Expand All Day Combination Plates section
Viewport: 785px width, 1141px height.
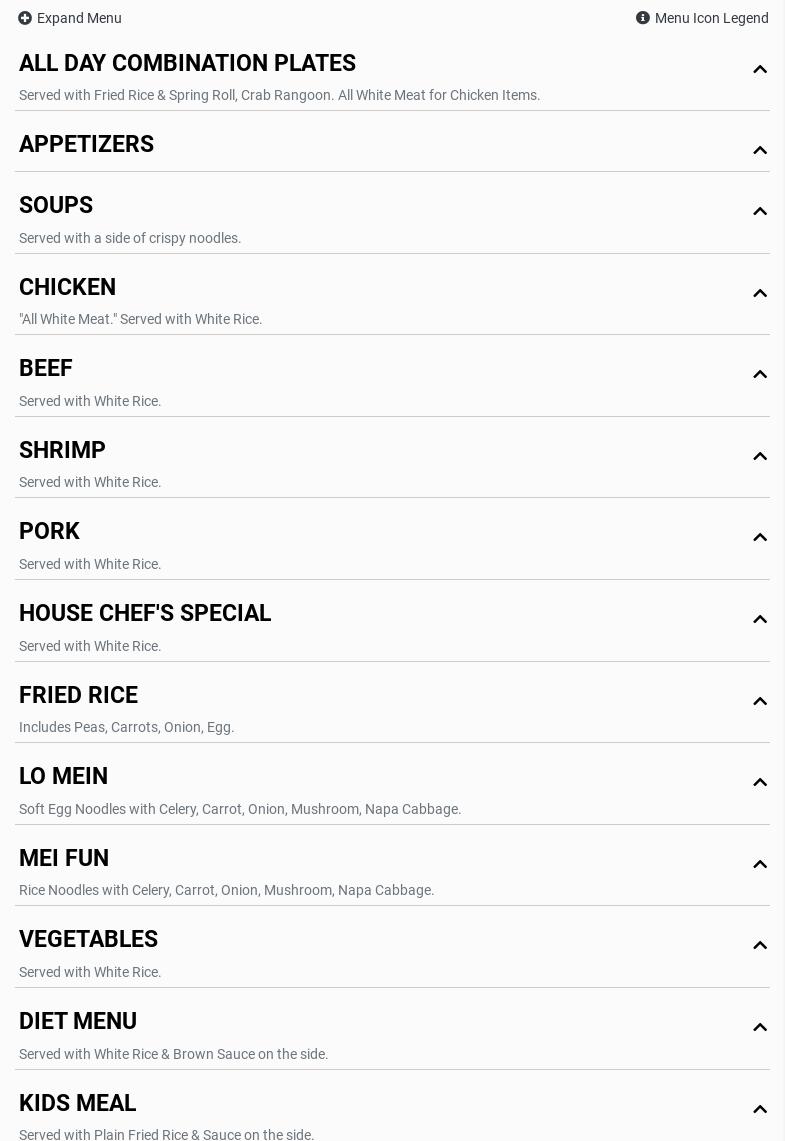(x=187, y=64)
